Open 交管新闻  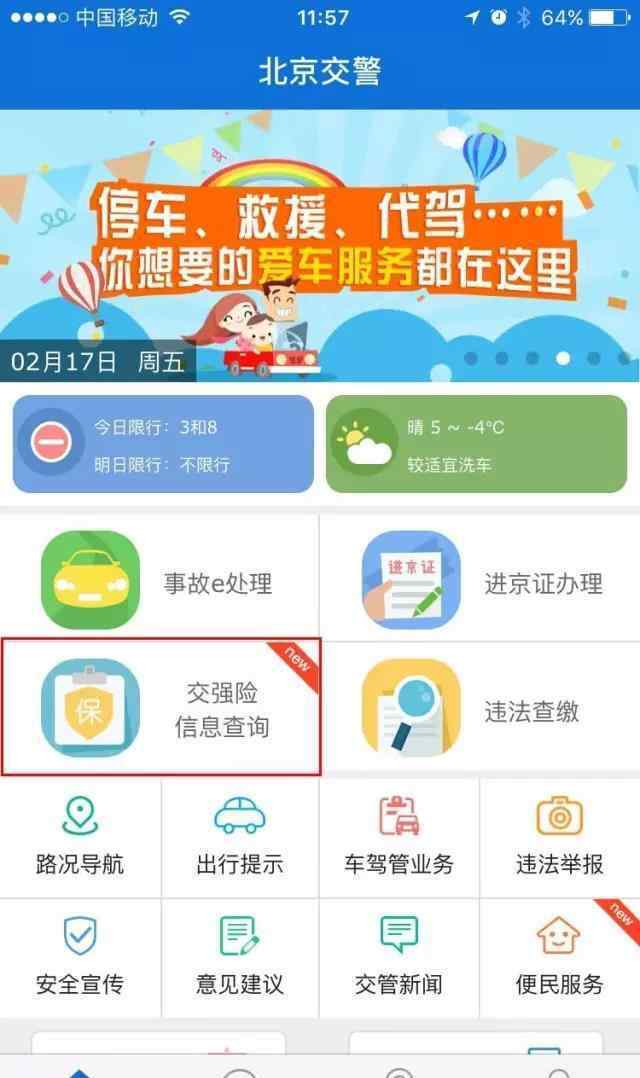tap(399, 957)
